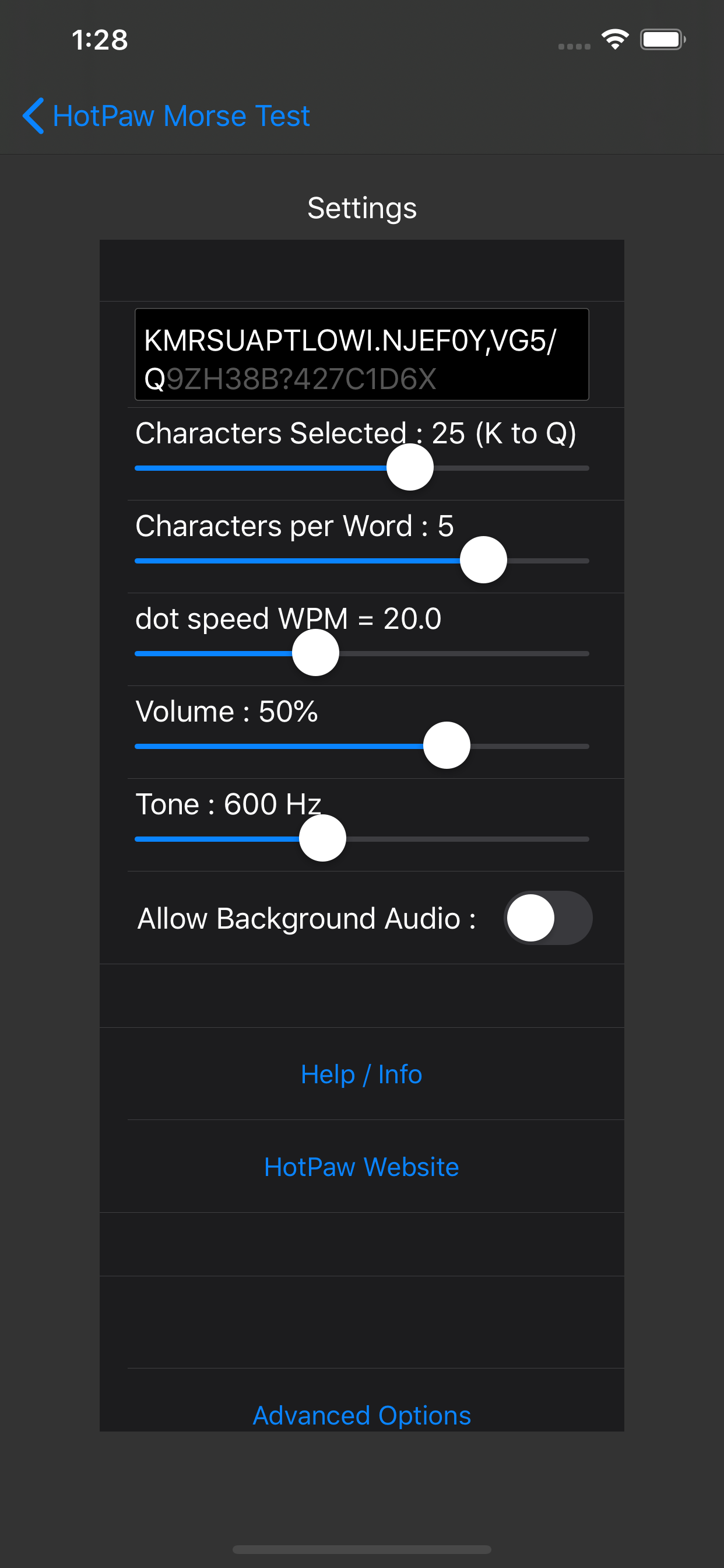The height and width of the screenshot is (1568, 724).
Task: Tap the Characters Selected slider
Action: click(x=362, y=467)
